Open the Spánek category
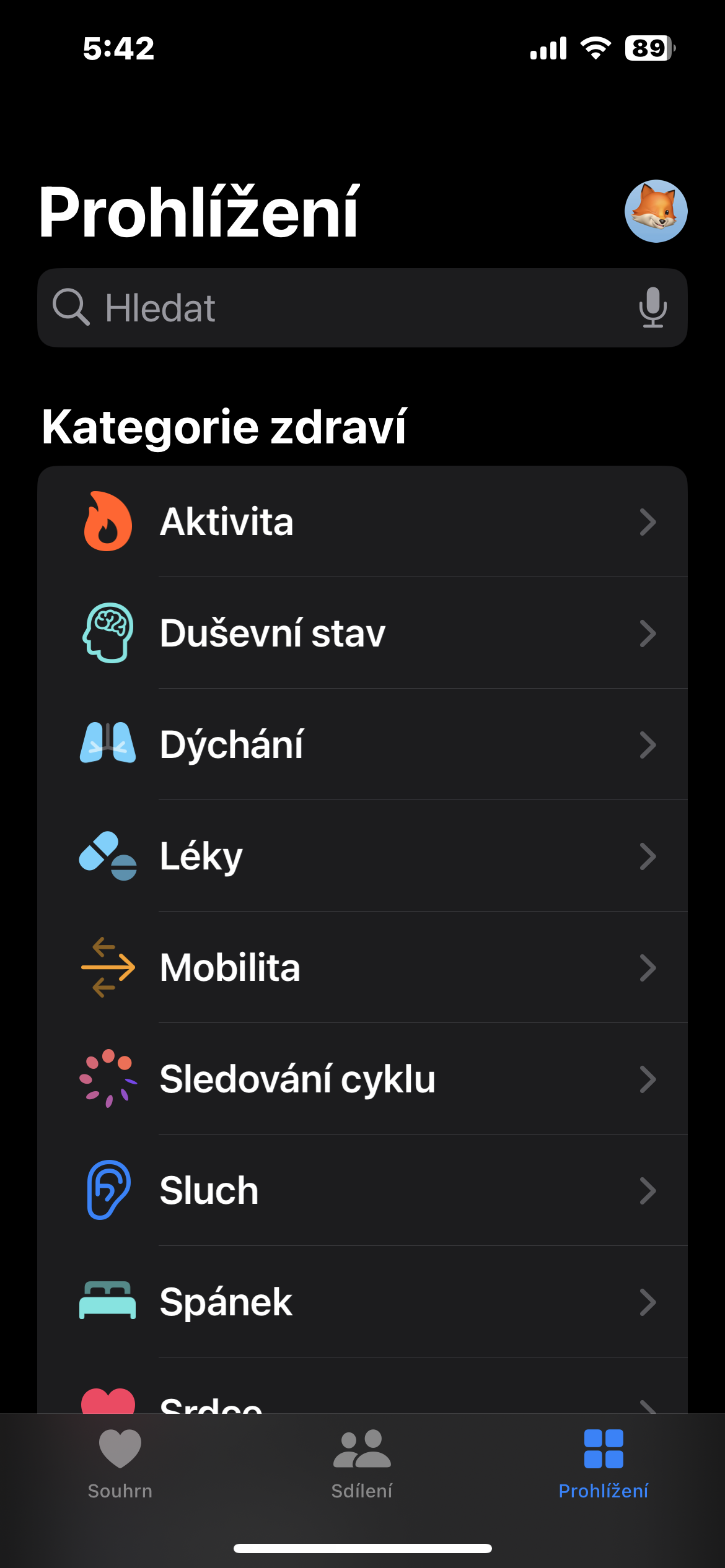 [x=362, y=1302]
